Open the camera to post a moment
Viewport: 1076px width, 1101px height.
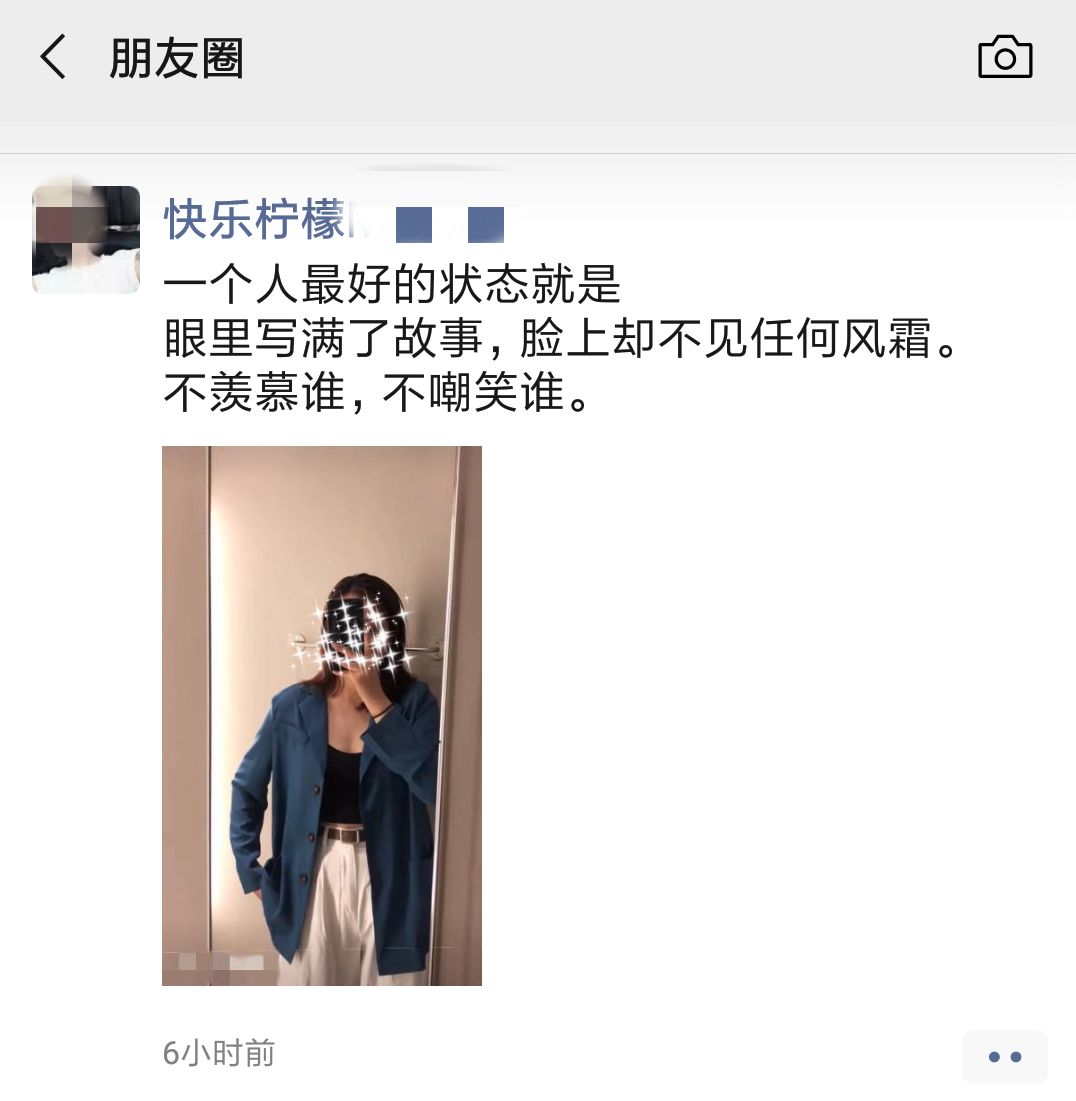tap(1004, 57)
